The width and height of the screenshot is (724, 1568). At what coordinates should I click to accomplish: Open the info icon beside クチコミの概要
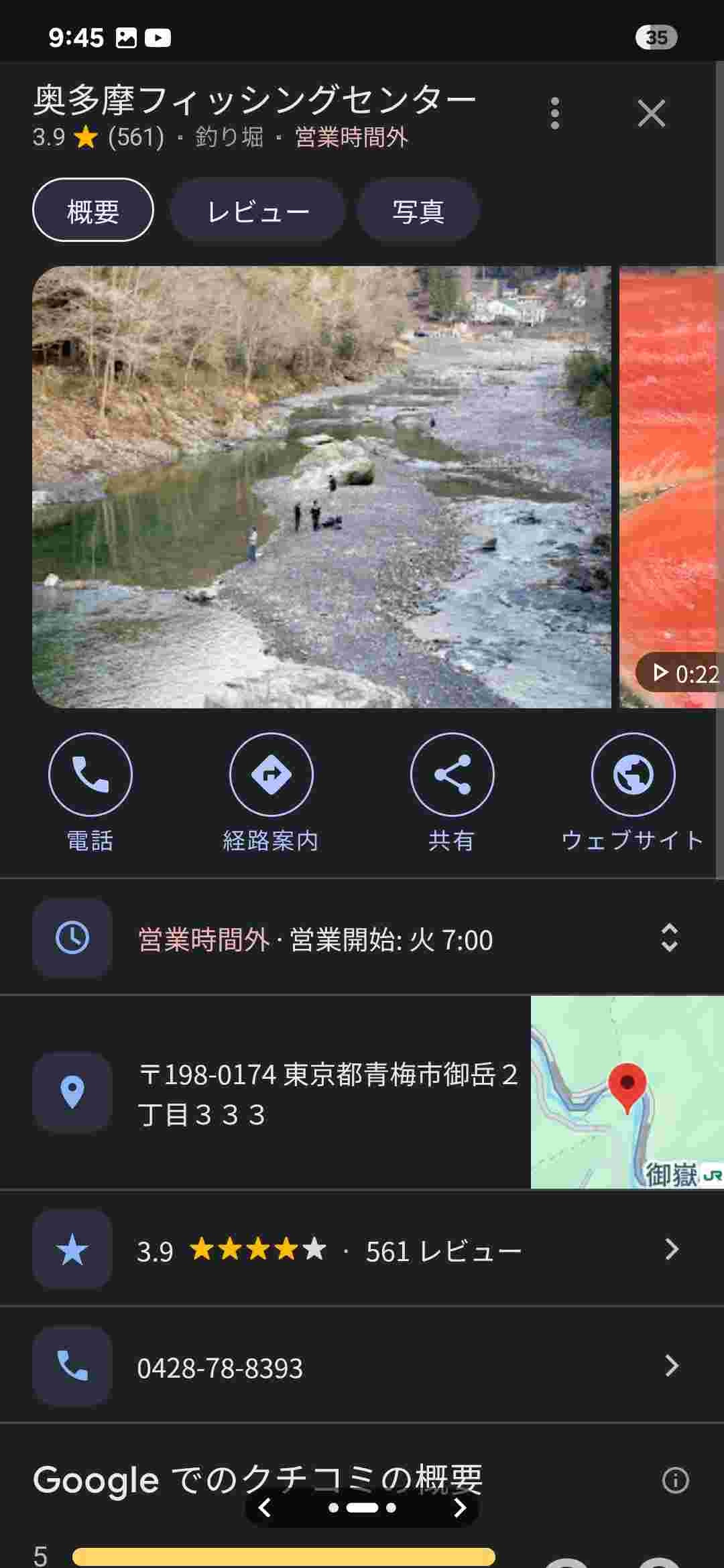(675, 1480)
